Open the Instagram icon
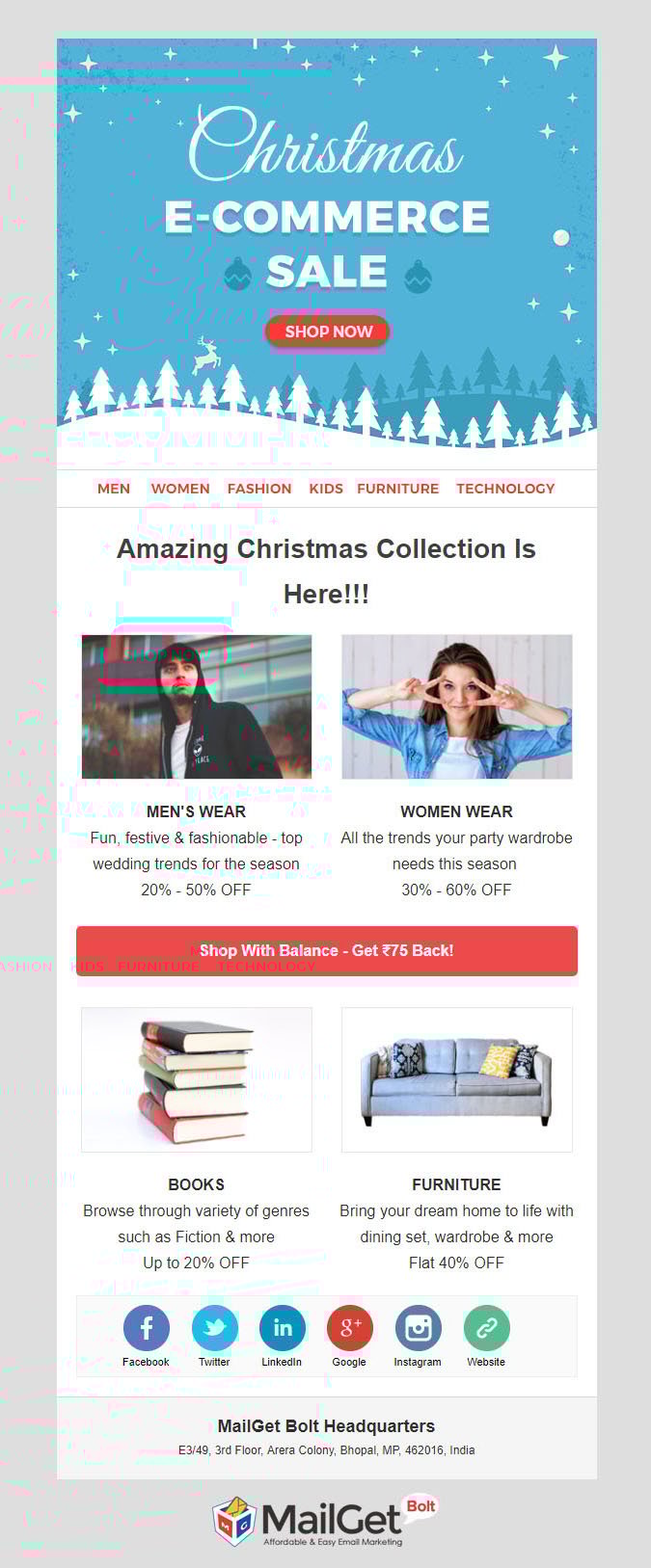This screenshot has width=651, height=1568. point(418,1328)
